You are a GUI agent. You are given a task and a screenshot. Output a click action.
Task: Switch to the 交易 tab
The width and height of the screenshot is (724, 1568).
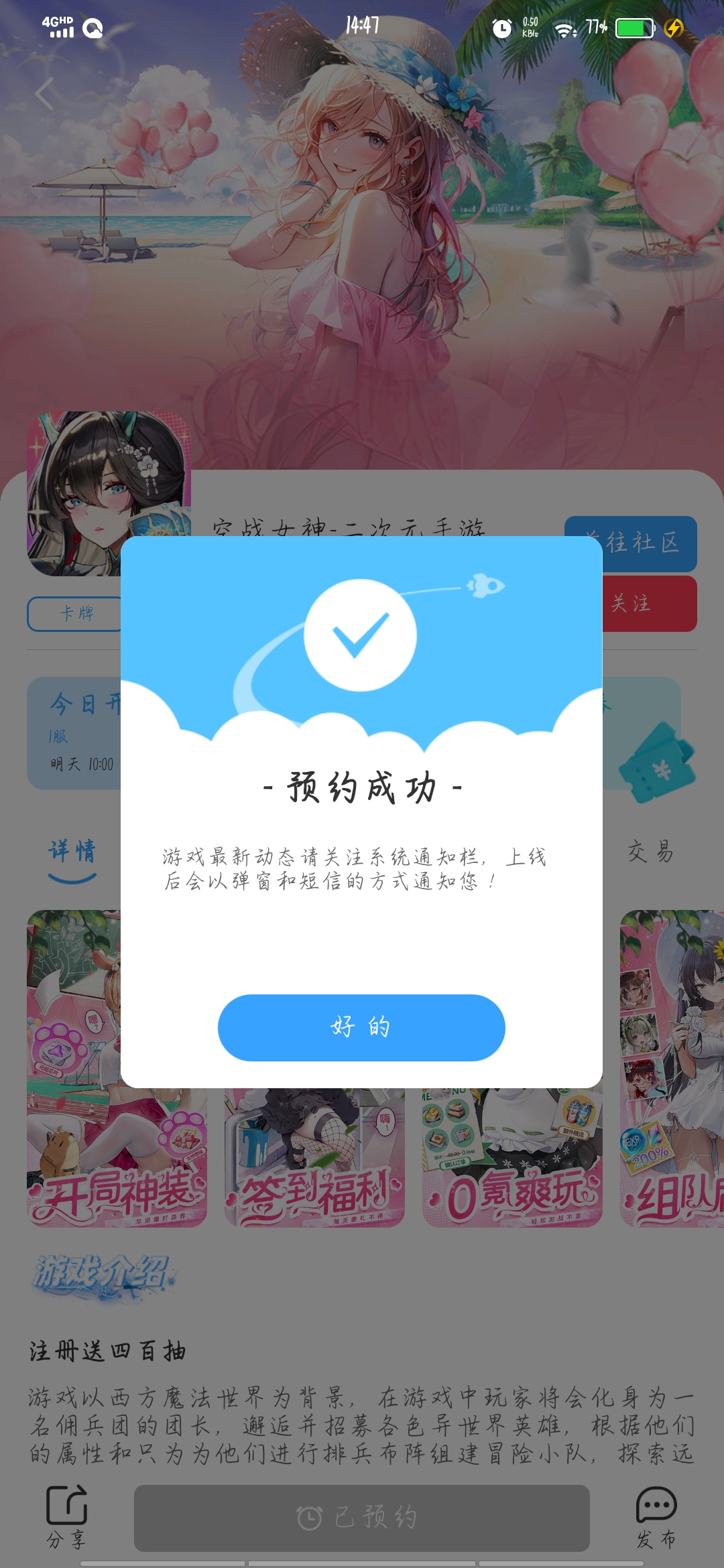click(x=650, y=851)
